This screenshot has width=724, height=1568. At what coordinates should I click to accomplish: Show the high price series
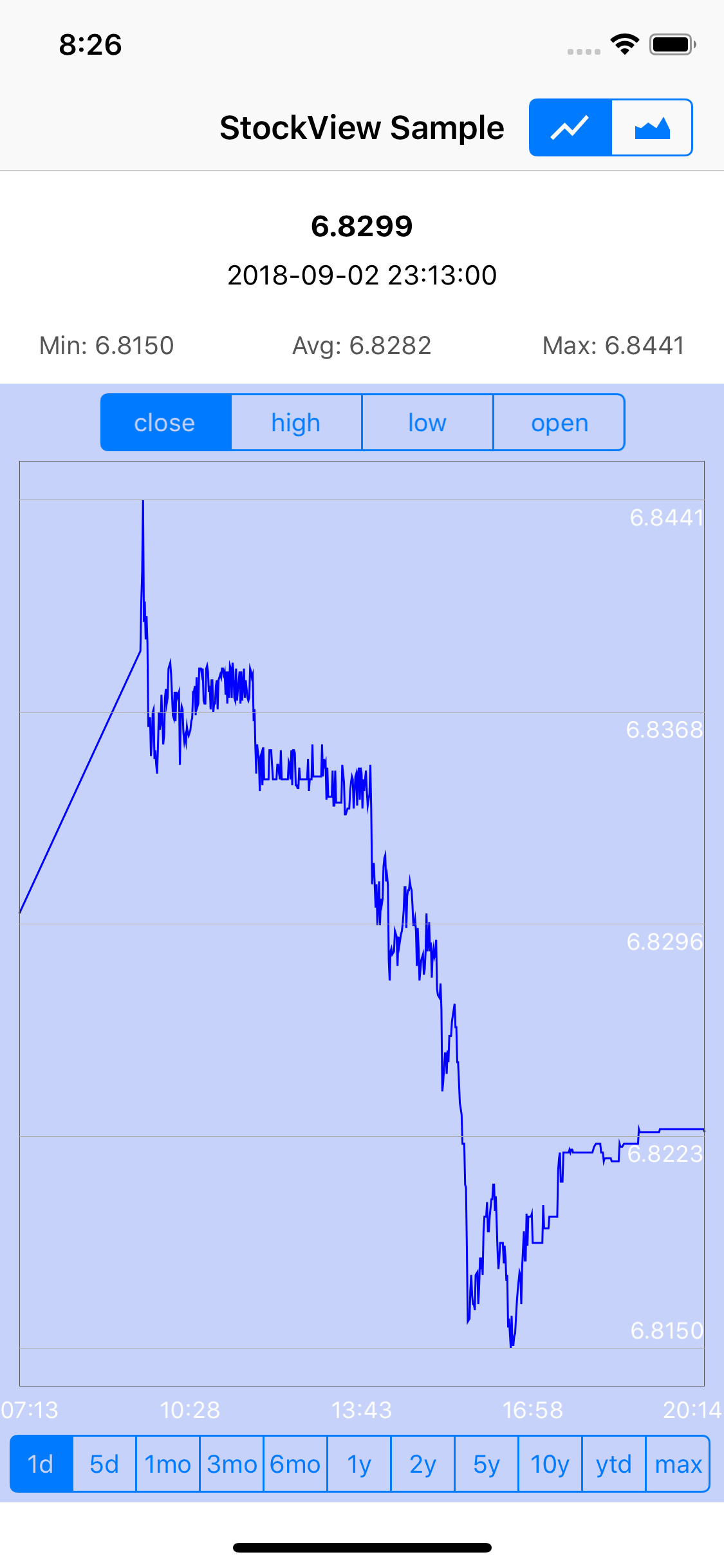296,423
